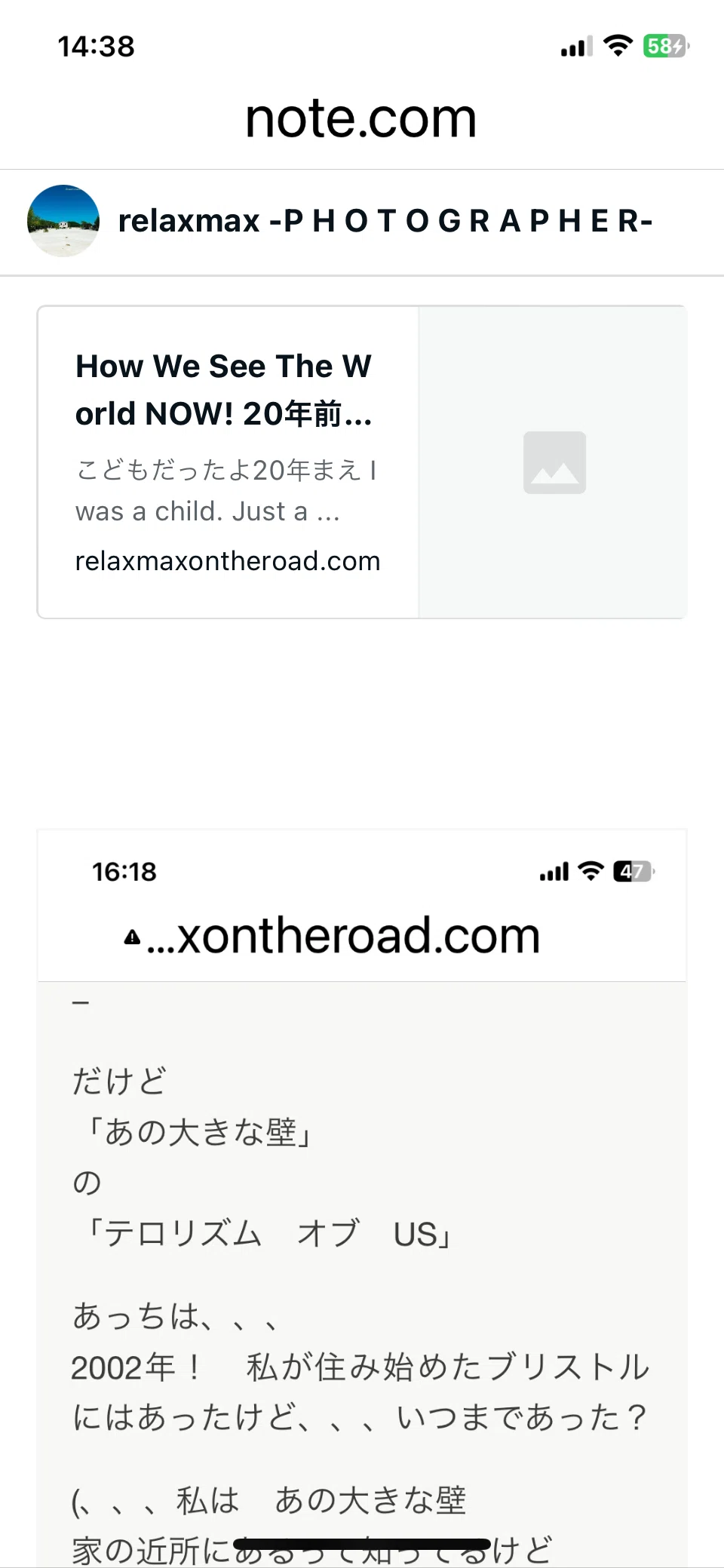724x1568 pixels.
Task: Tap the note.com address bar
Action: point(361,118)
